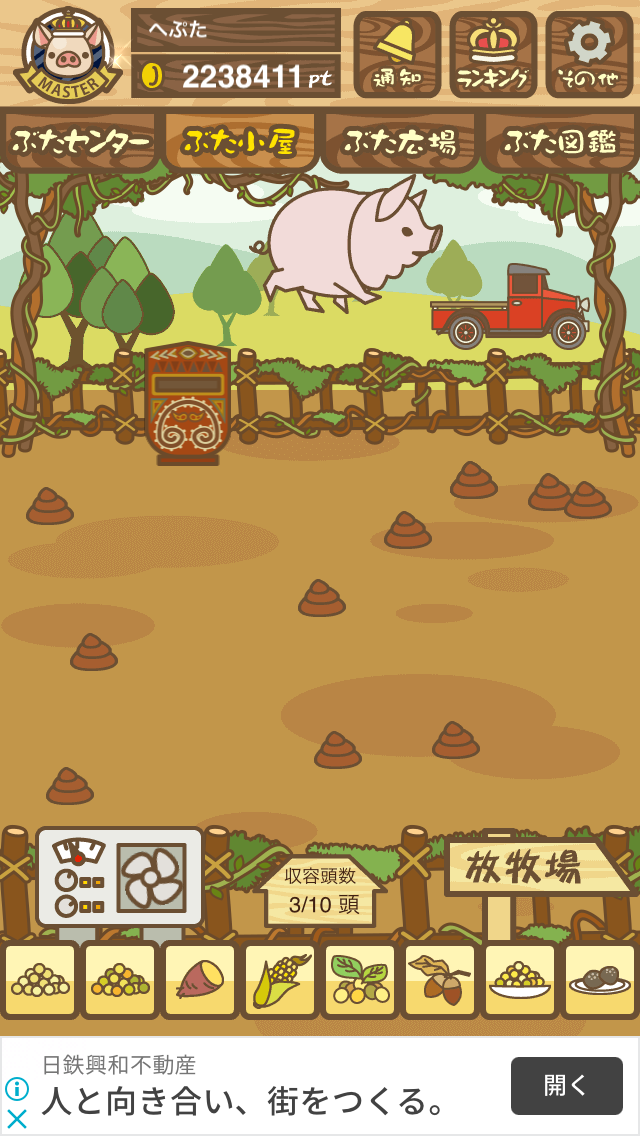640x1136 pixels.
Task: Switch to the ぶたセンター tab
Action: coord(80,141)
